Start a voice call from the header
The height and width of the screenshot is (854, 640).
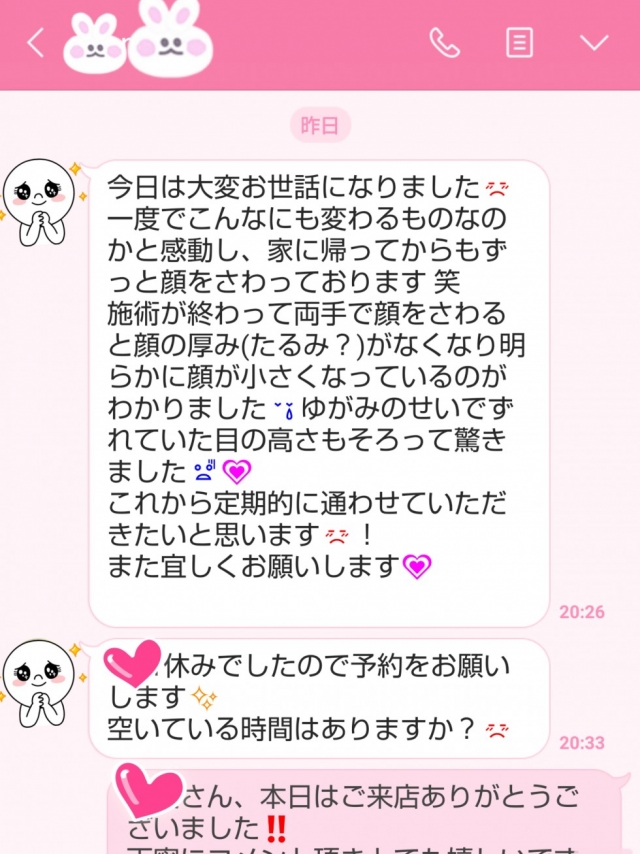click(x=444, y=42)
